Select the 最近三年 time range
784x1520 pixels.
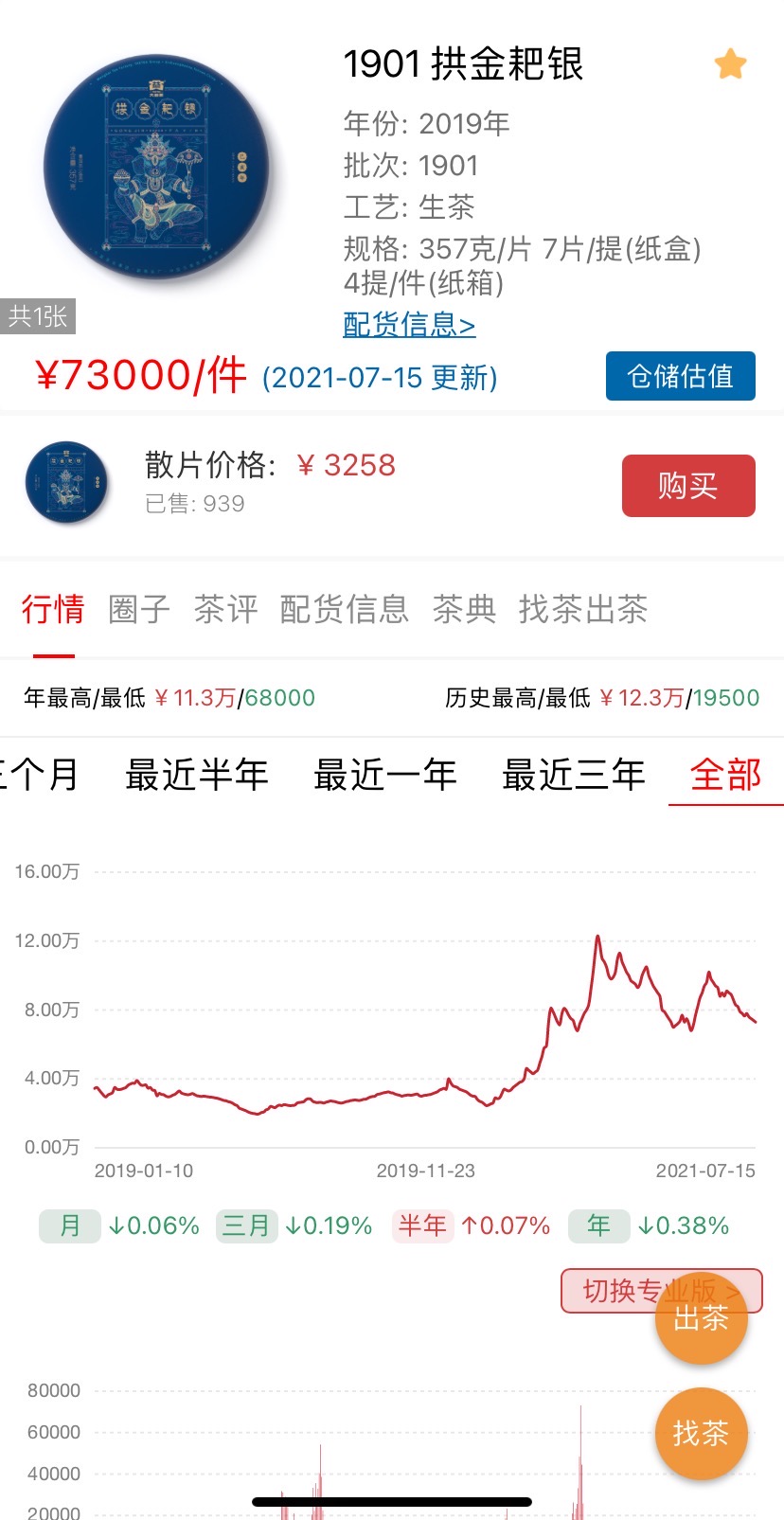click(574, 774)
